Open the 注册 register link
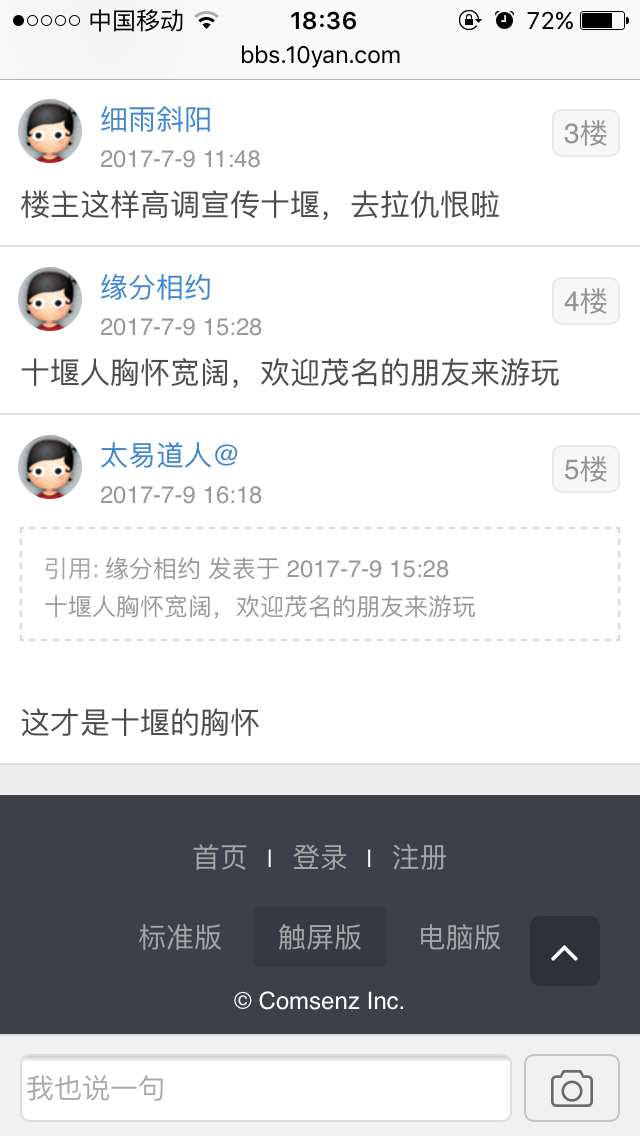The height and width of the screenshot is (1136, 640). [x=419, y=857]
